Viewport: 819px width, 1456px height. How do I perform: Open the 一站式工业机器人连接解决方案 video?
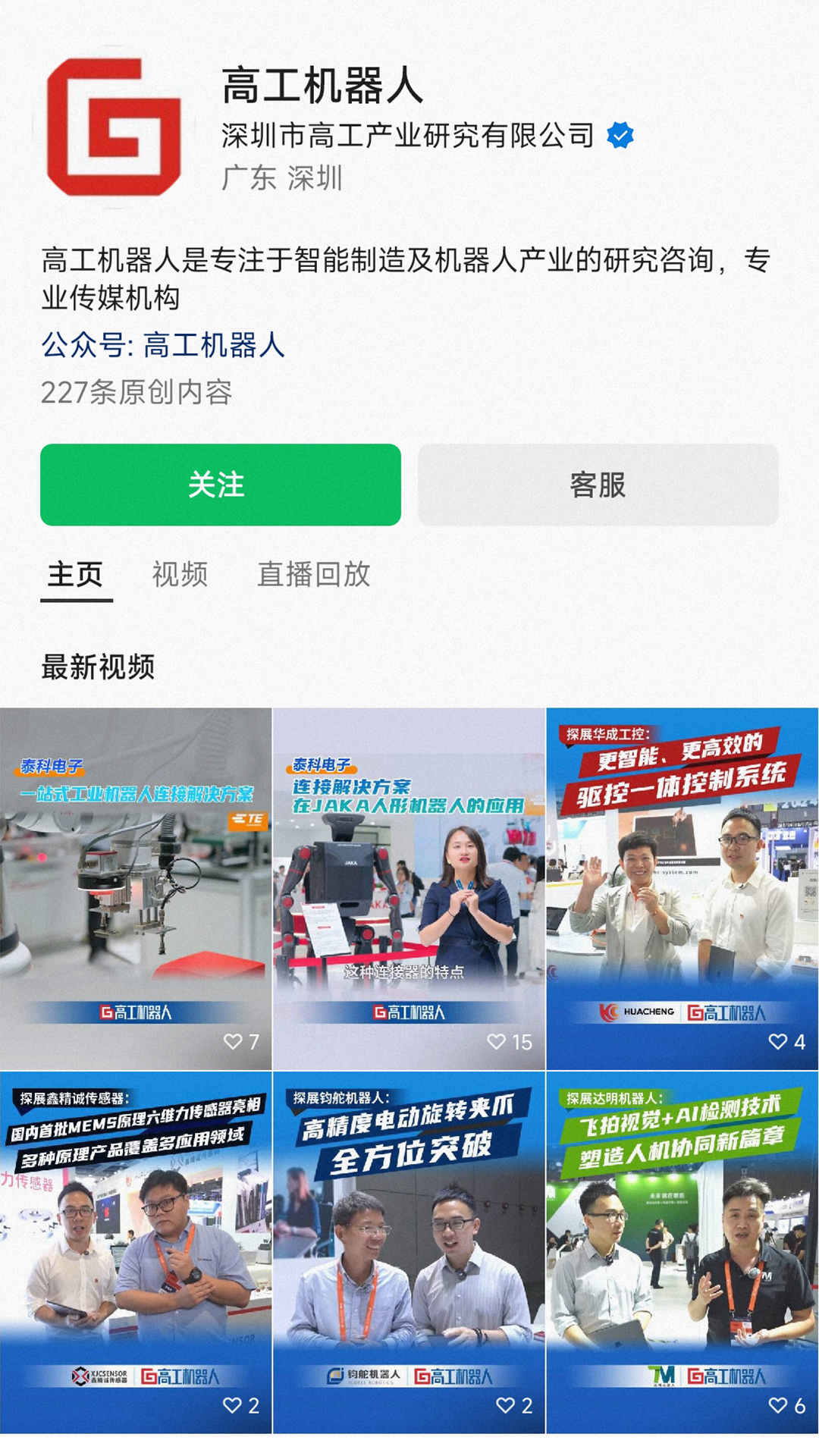click(136, 887)
